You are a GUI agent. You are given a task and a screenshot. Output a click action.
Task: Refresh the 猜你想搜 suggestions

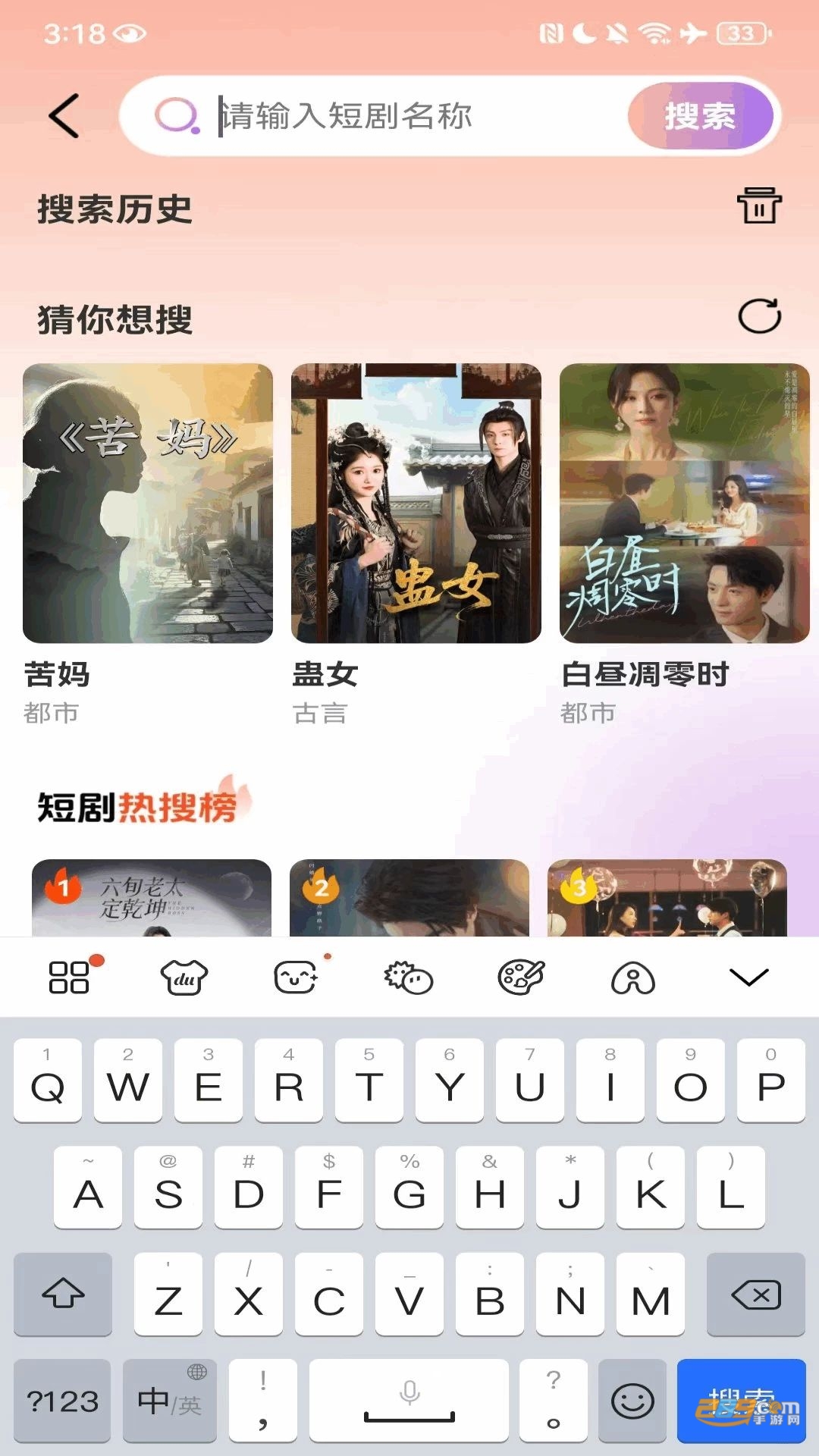point(759,315)
